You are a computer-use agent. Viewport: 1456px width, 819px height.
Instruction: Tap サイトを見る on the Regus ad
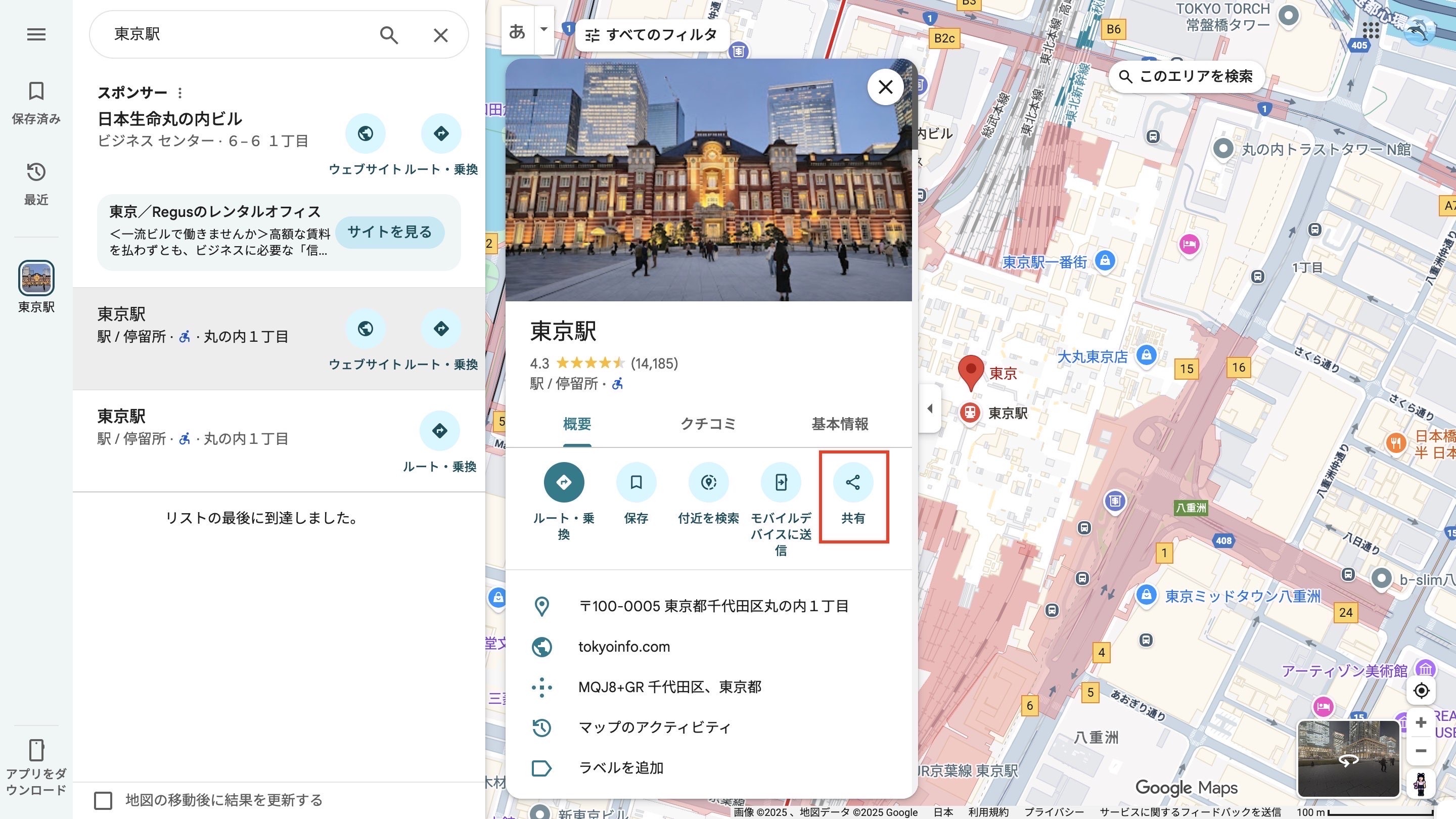click(389, 232)
